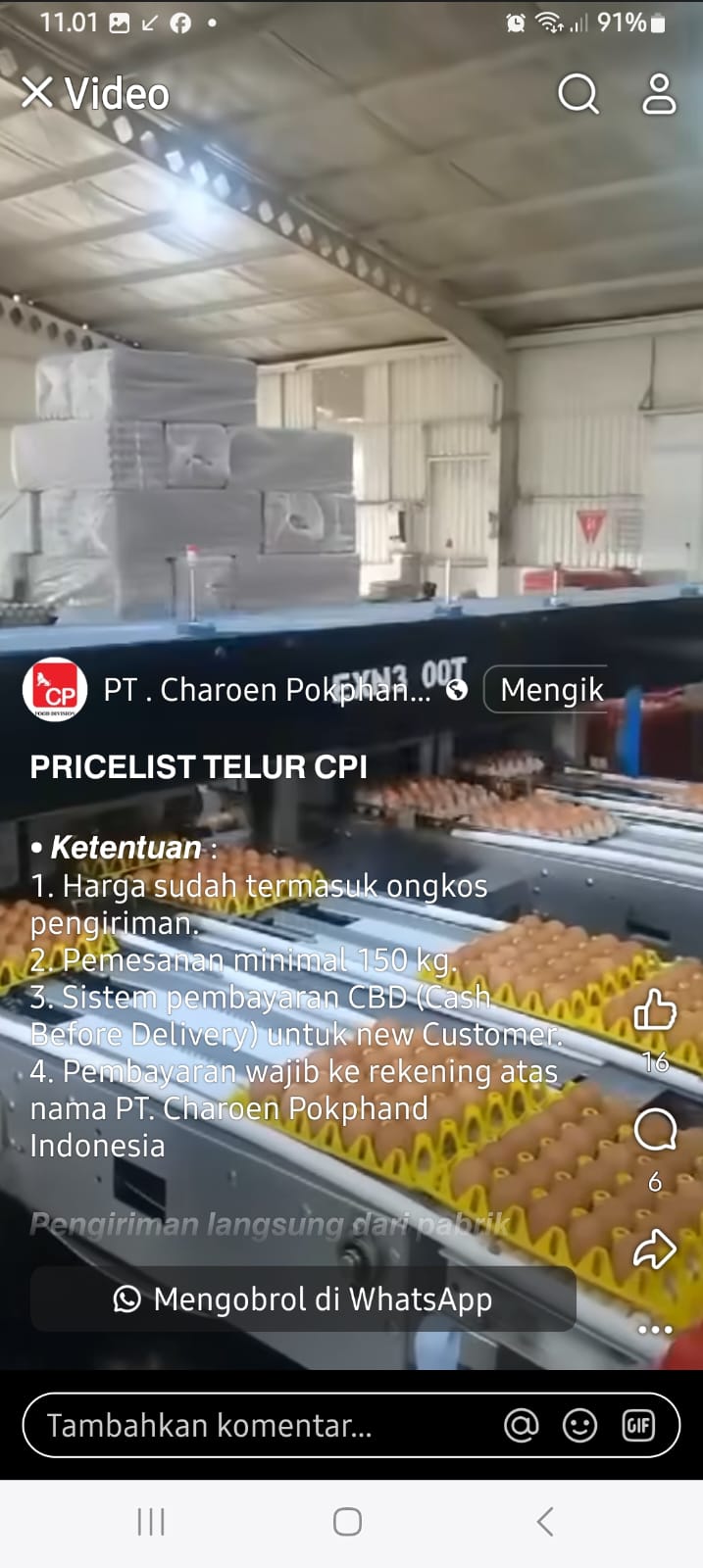703x1568 pixels.
Task: Like this video
Action: pyautogui.click(x=655, y=1010)
